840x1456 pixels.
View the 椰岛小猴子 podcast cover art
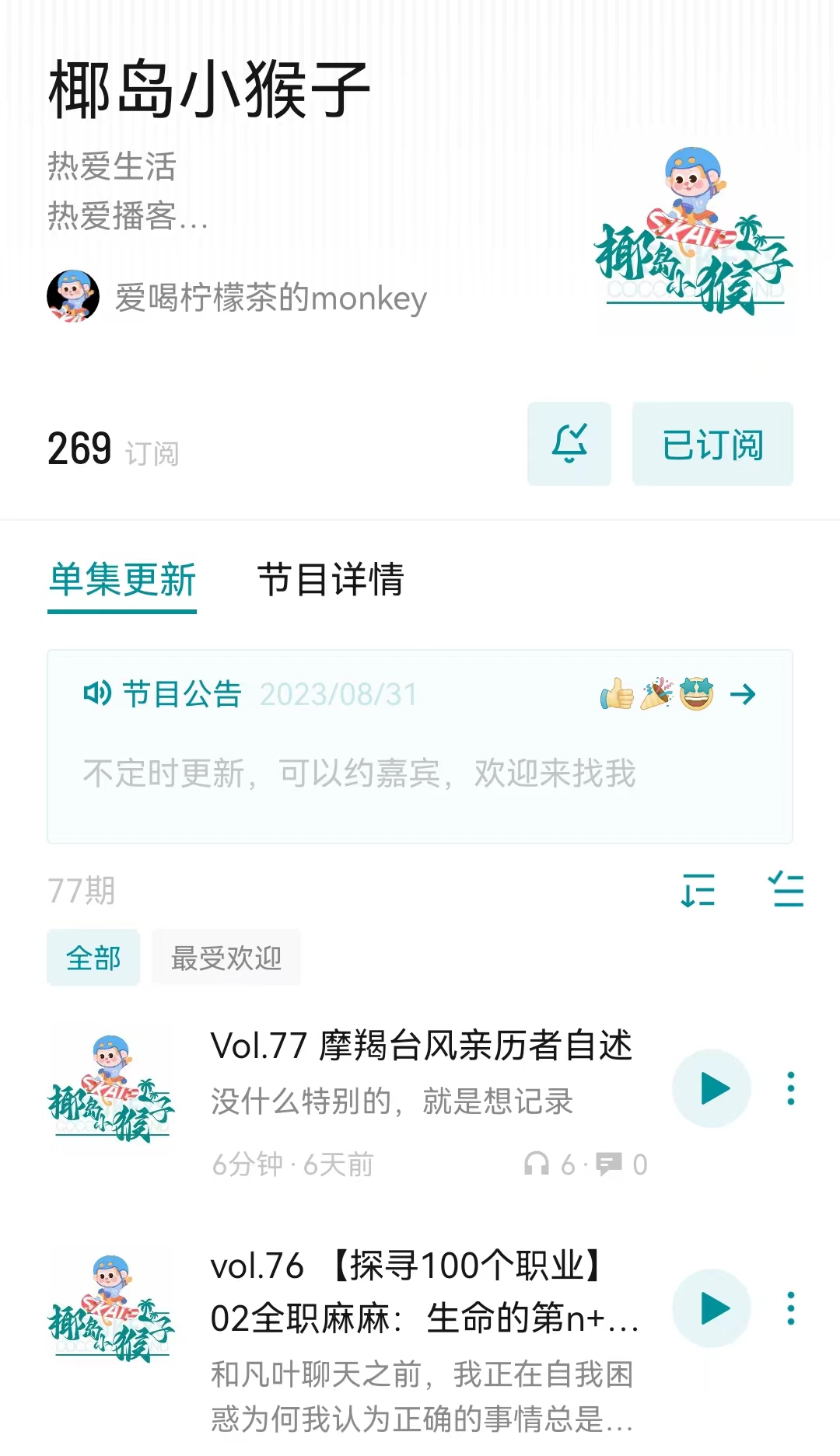[x=693, y=232]
